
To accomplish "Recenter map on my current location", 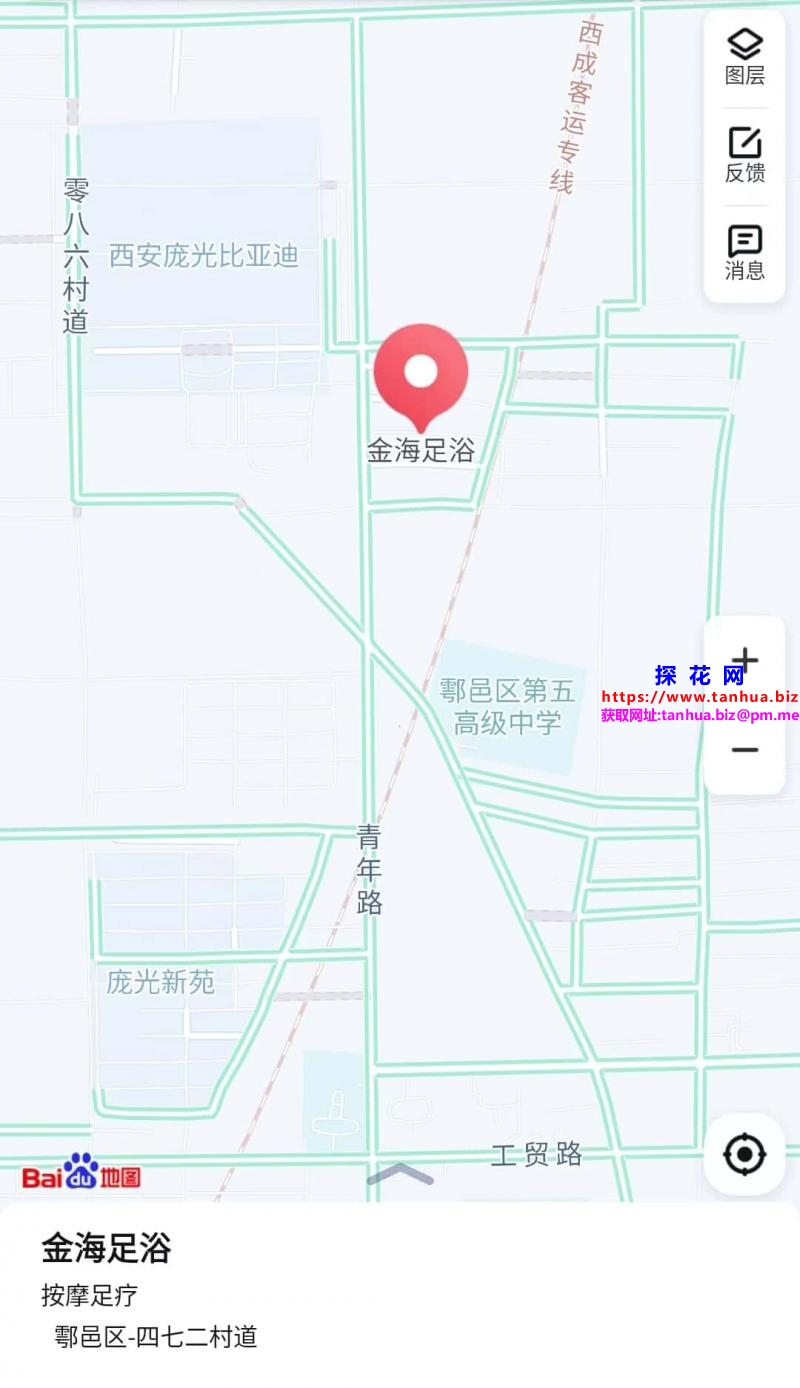I will (x=744, y=1154).
